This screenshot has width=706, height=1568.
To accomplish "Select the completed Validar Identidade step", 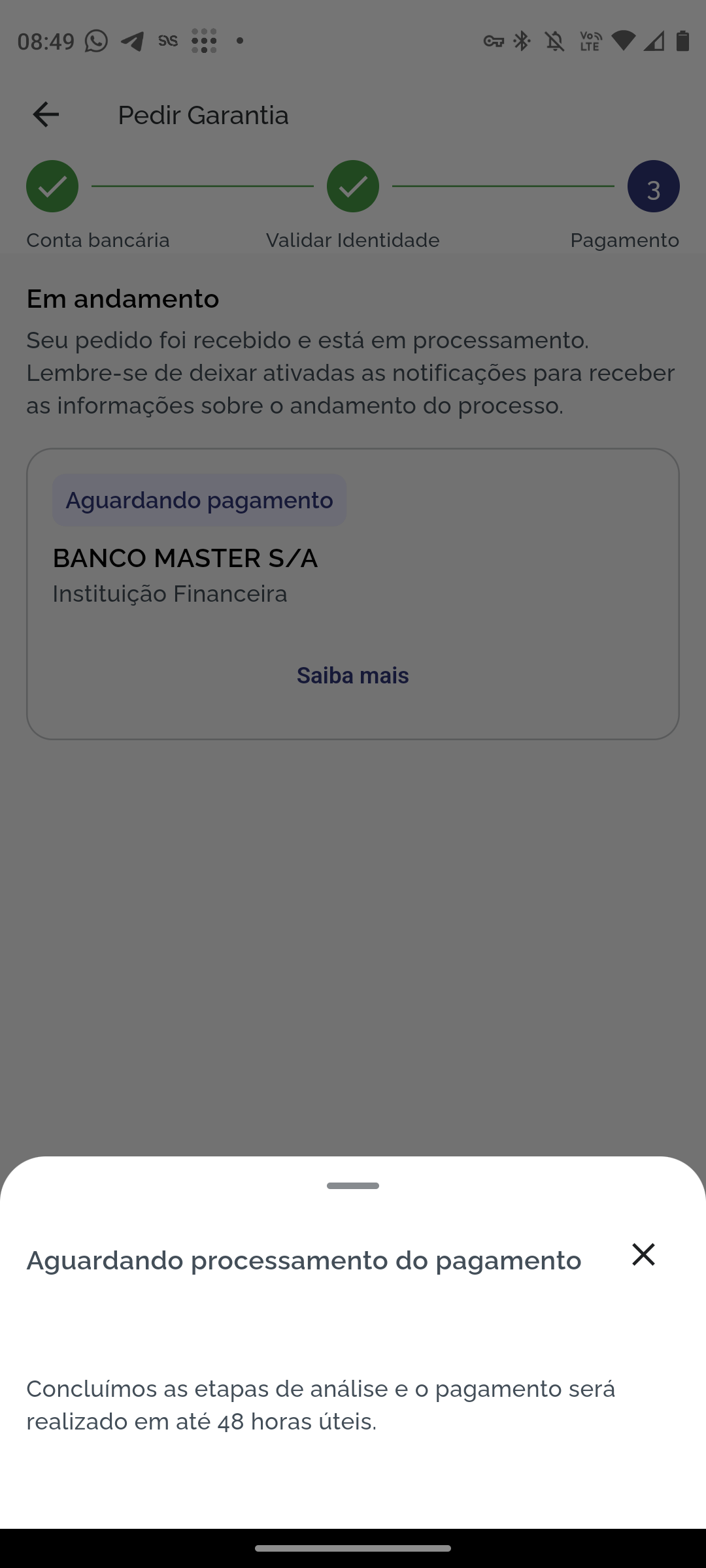I will pyautogui.click(x=353, y=186).
